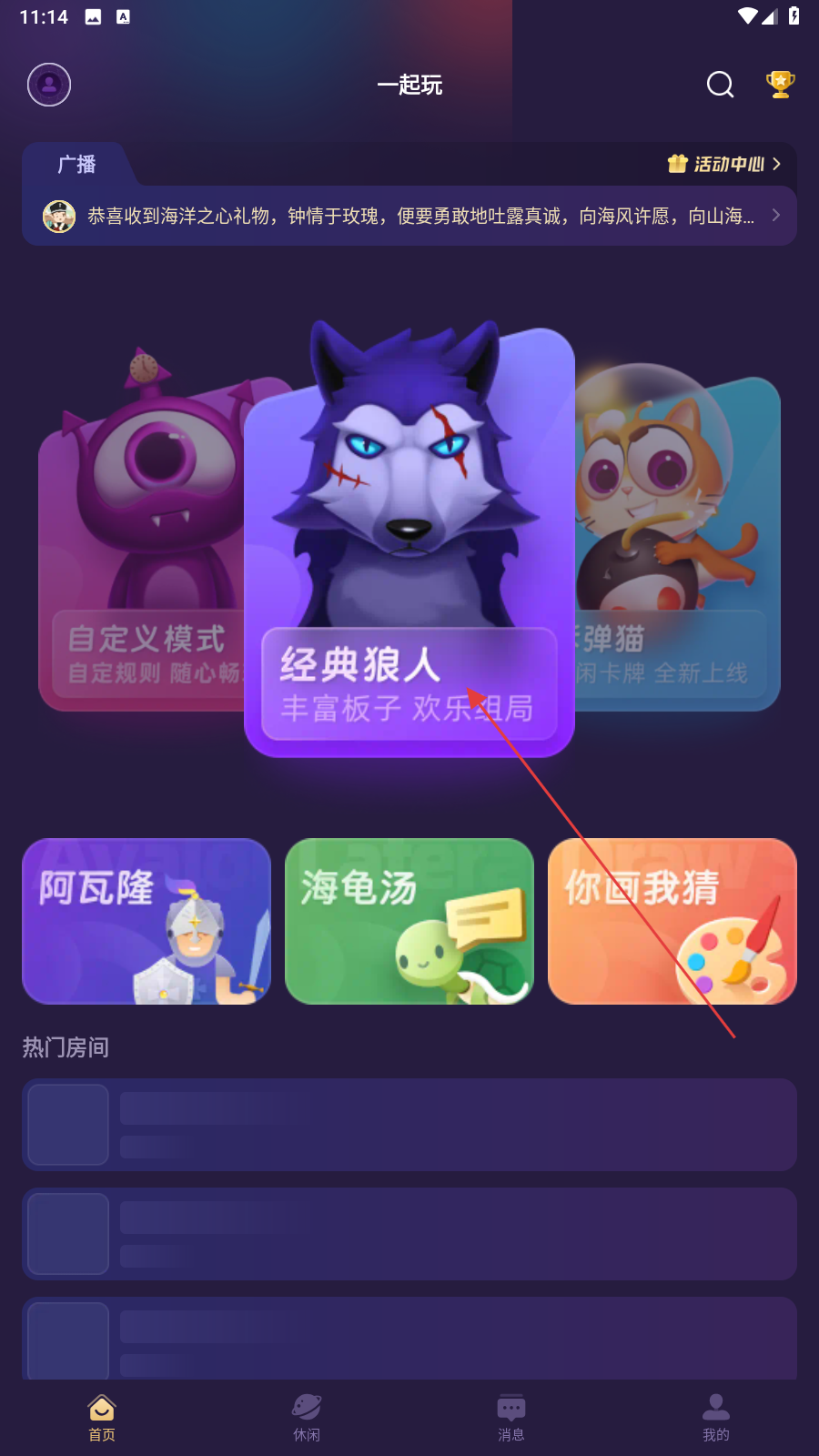Open the 你画我猜 game tile
This screenshot has height=1456, width=819.
pyautogui.click(x=672, y=921)
